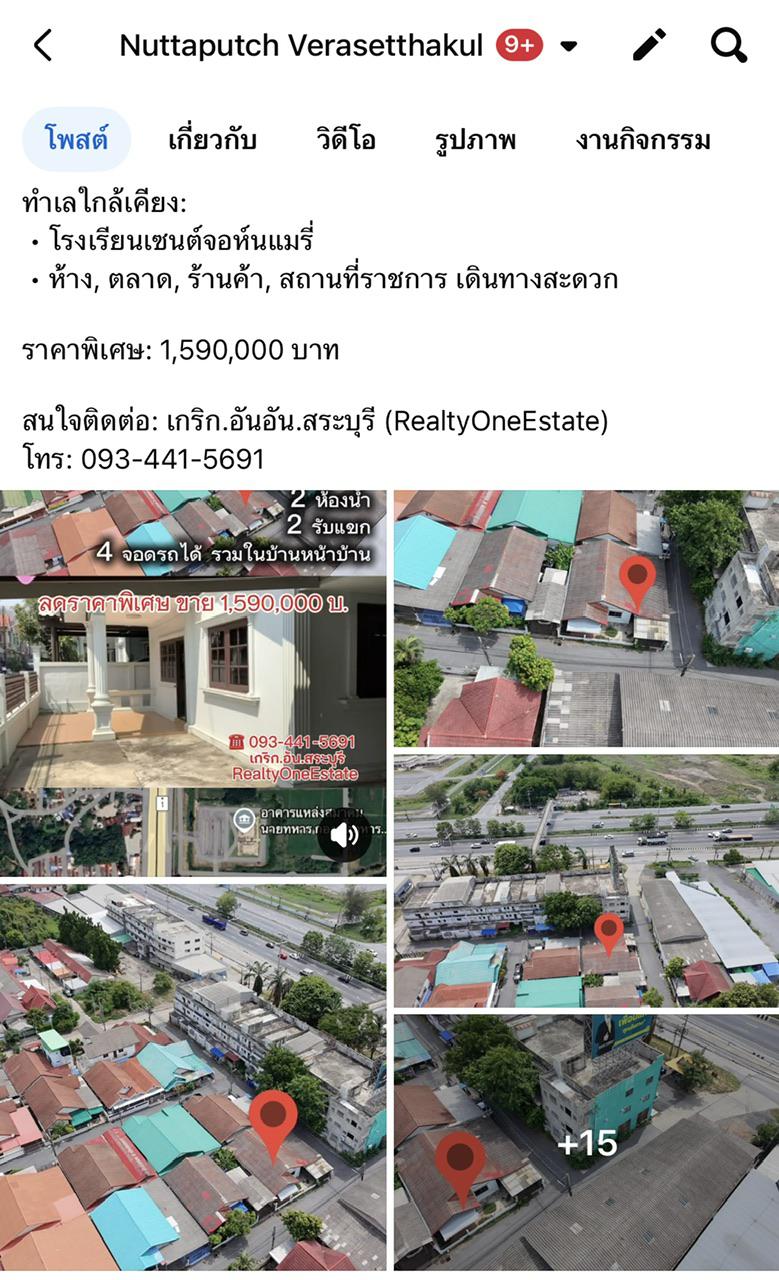Open profile search magnifier
The width and height of the screenshot is (779, 1280).
(x=729, y=45)
